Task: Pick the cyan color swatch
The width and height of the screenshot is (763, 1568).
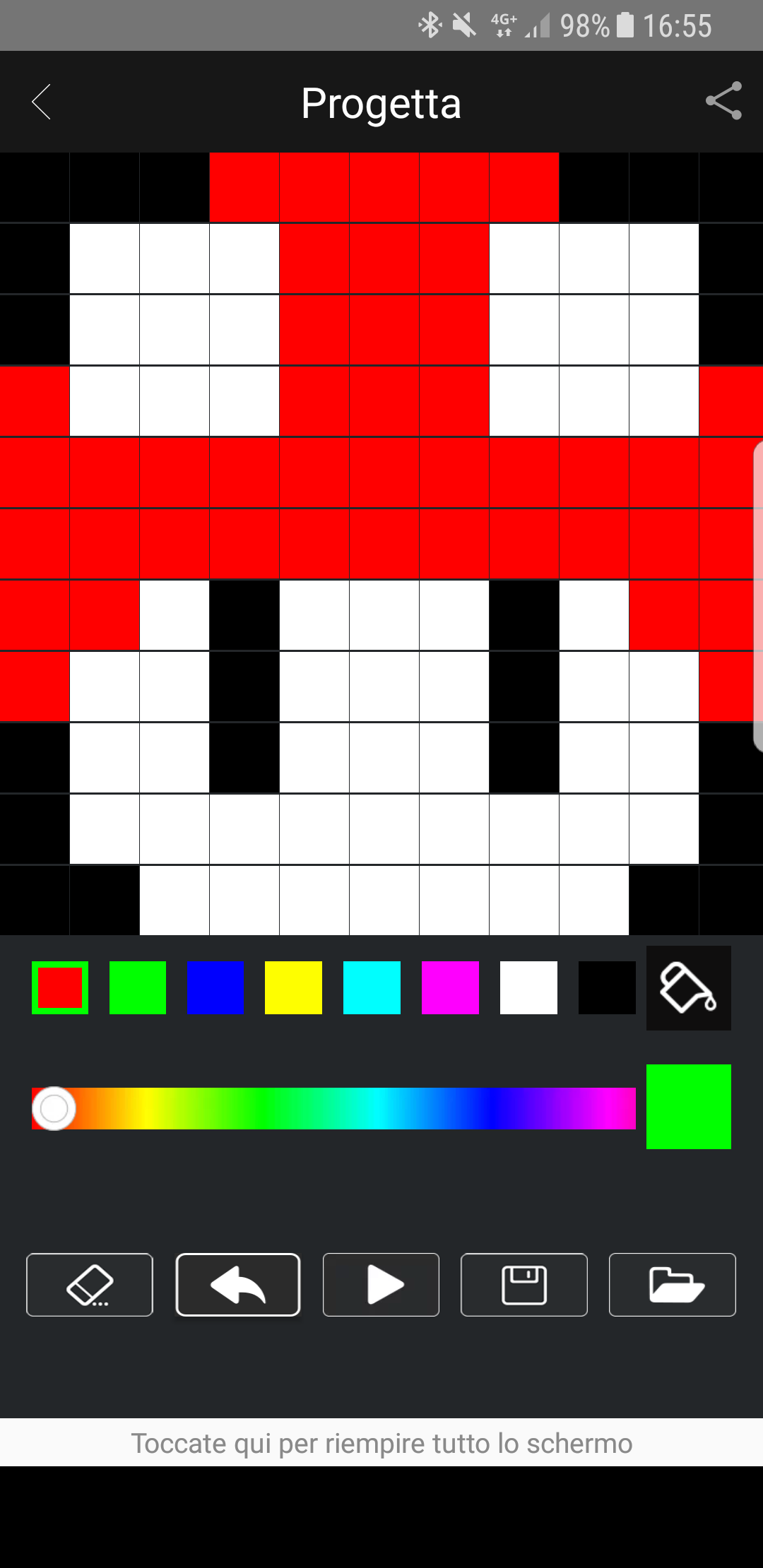Action: 372,987
